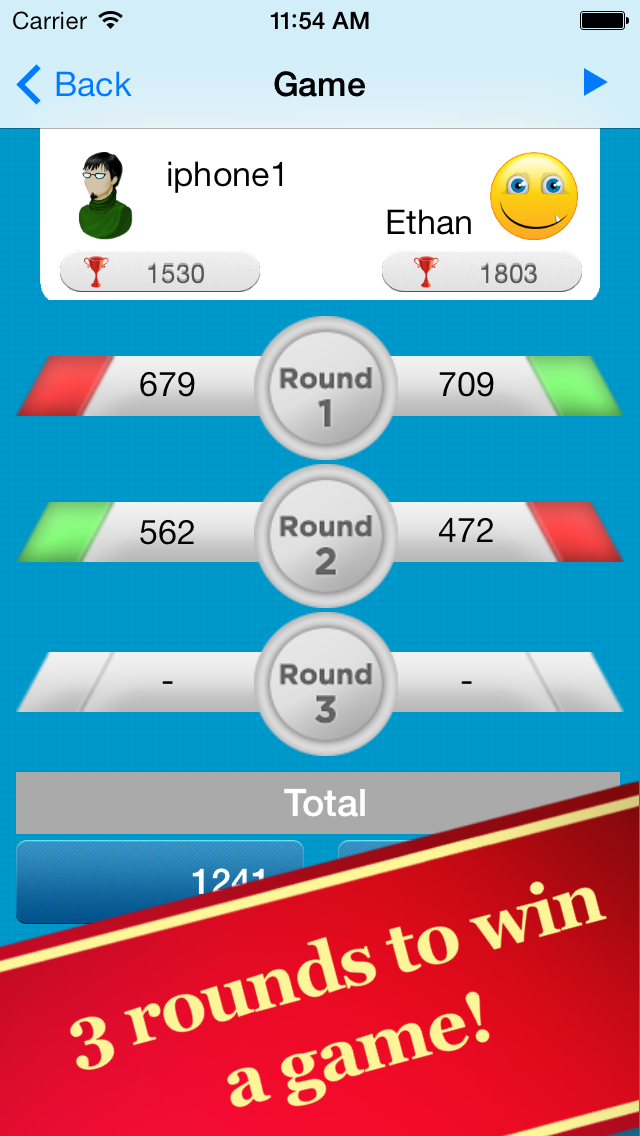Open the Round 2 circle button
The image size is (640, 1136).
325,535
